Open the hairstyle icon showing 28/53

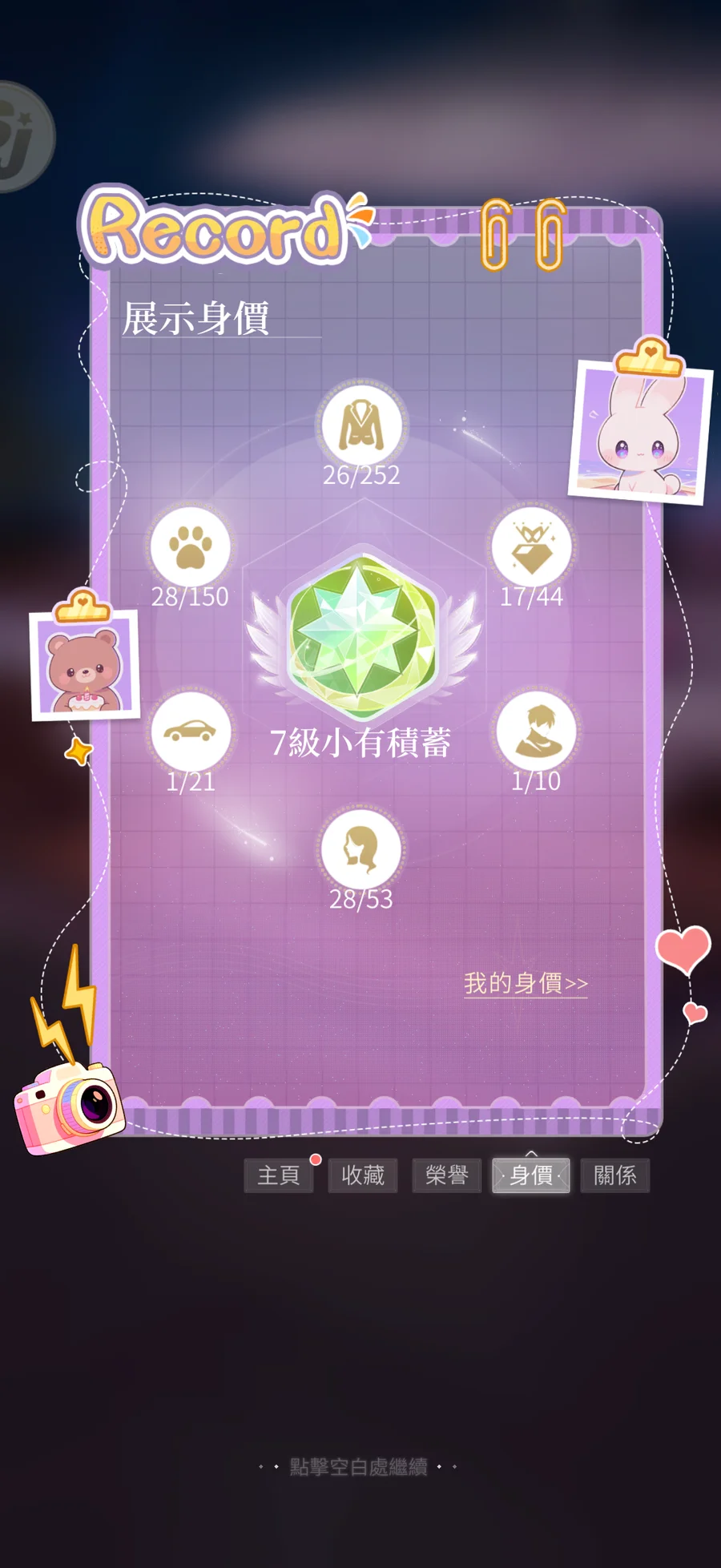pos(361,850)
